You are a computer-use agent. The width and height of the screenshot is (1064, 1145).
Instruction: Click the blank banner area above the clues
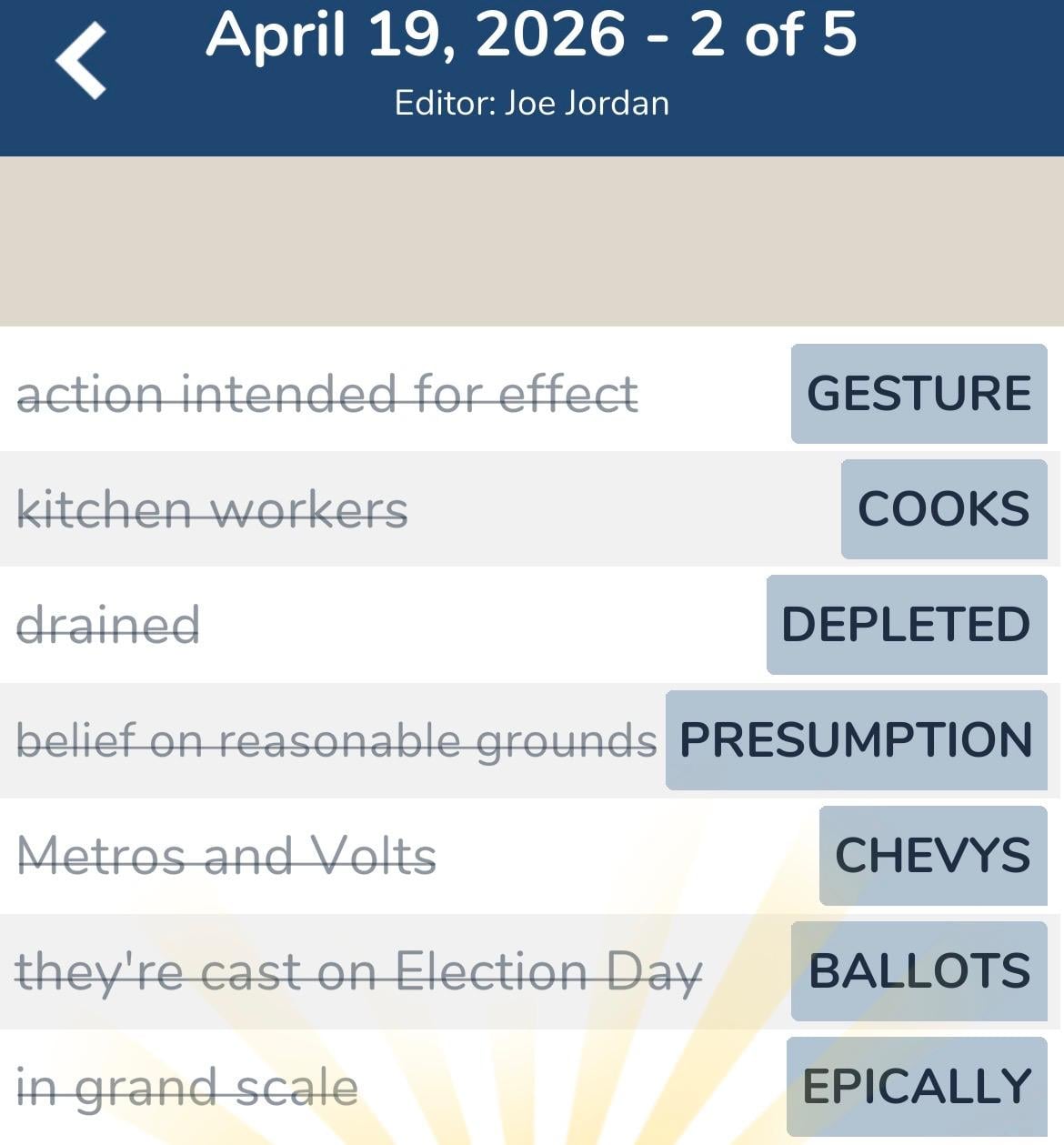[x=532, y=241]
